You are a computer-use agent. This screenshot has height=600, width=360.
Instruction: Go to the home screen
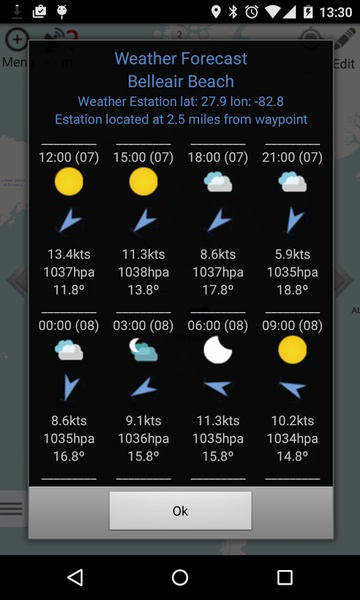(180, 577)
